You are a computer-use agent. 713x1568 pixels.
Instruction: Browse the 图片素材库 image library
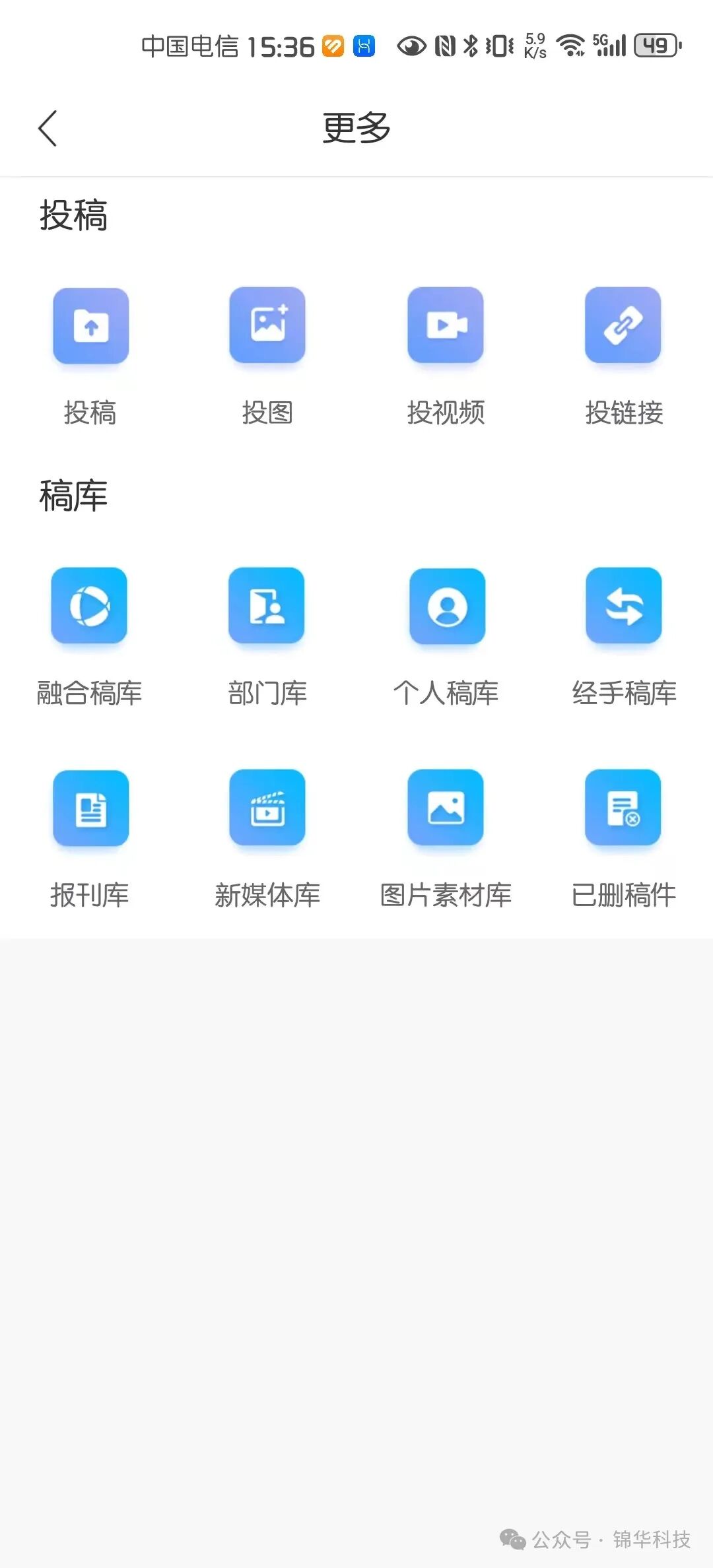[446, 808]
